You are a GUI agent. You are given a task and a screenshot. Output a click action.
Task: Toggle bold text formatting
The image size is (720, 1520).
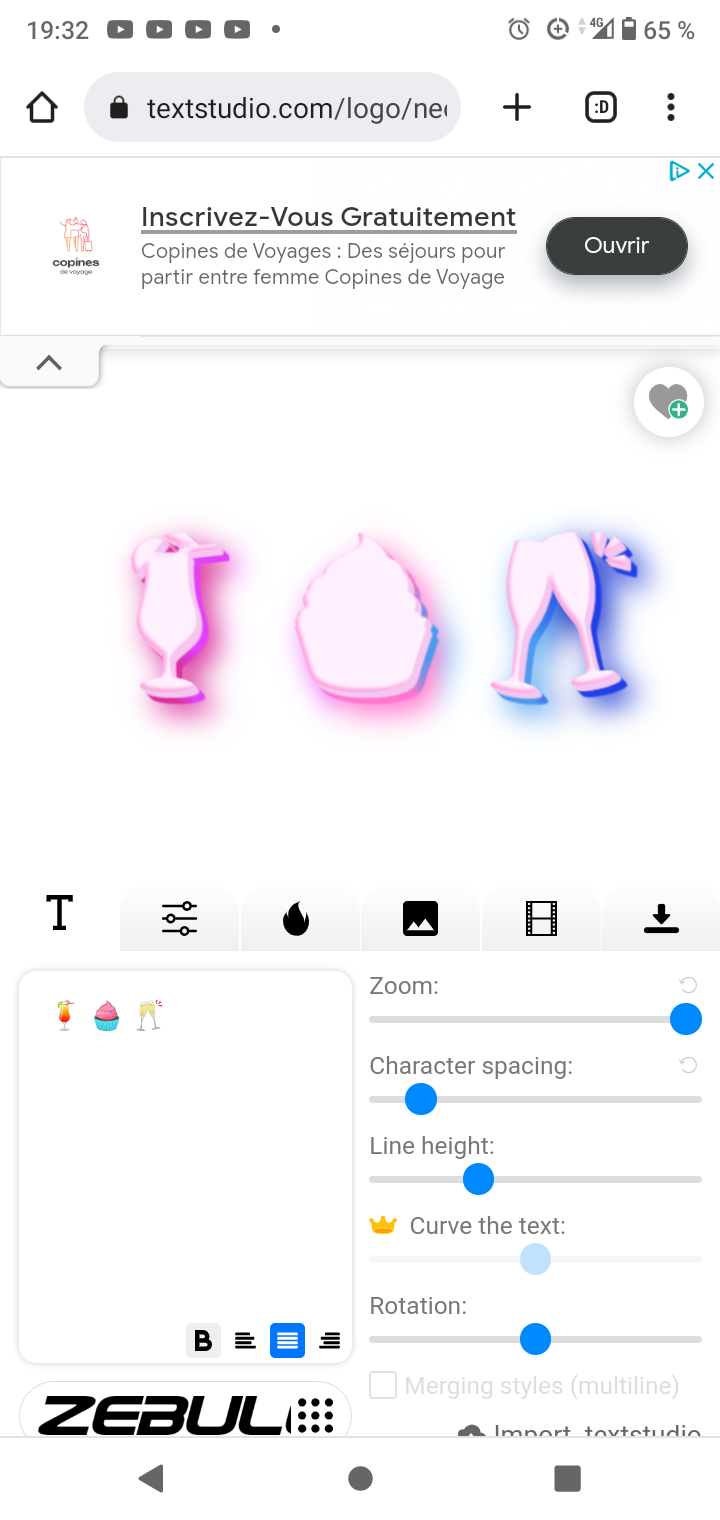coord(203,1340)
